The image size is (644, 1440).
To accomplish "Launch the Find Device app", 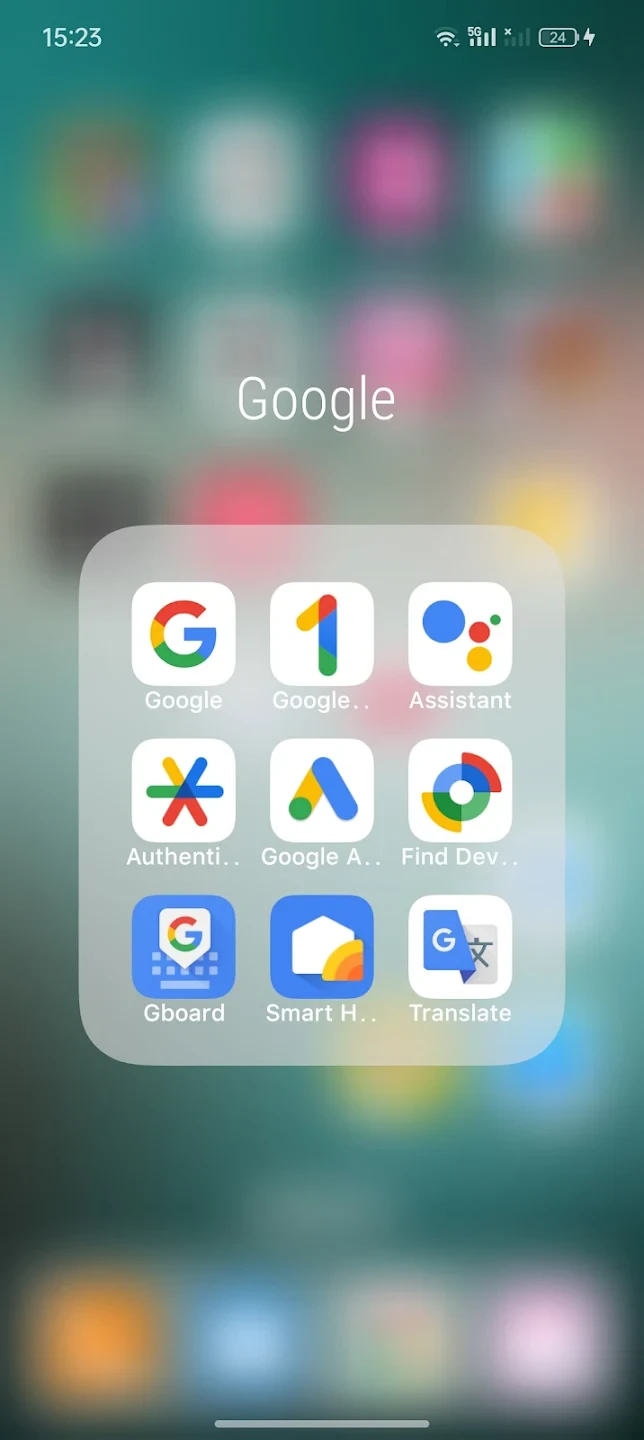I will pyautogui.click(x=460, y=790).
